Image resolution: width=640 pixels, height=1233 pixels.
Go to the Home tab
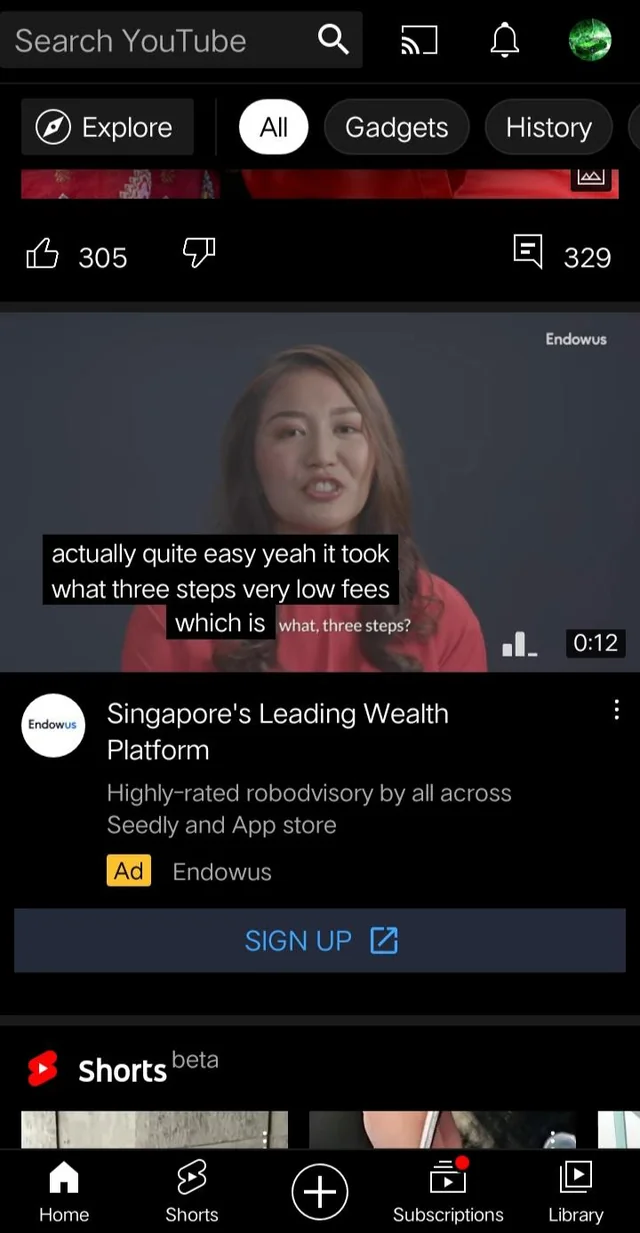click(x=64, y=1191)
